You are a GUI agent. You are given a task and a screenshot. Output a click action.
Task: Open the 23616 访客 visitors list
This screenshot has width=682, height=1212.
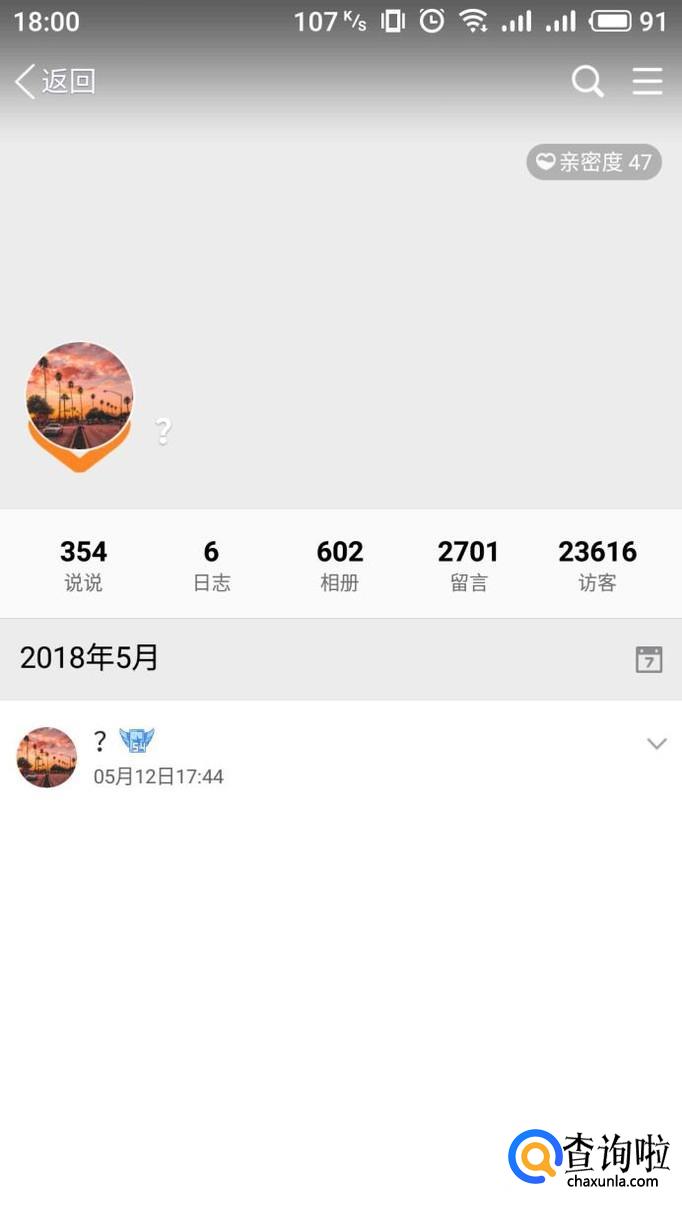click(597, 564)
